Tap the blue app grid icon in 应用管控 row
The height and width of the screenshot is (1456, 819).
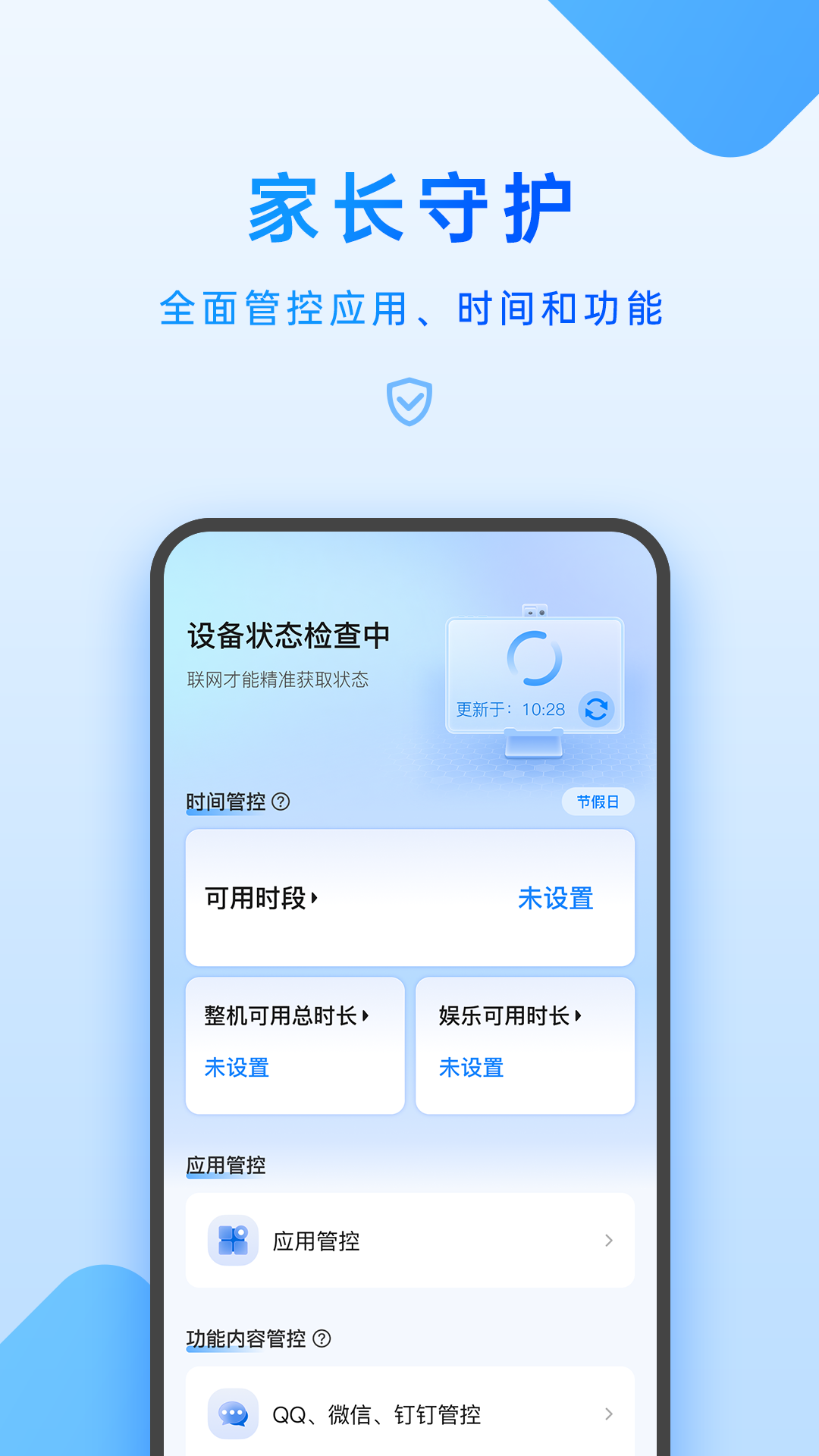coord(234,1240)
